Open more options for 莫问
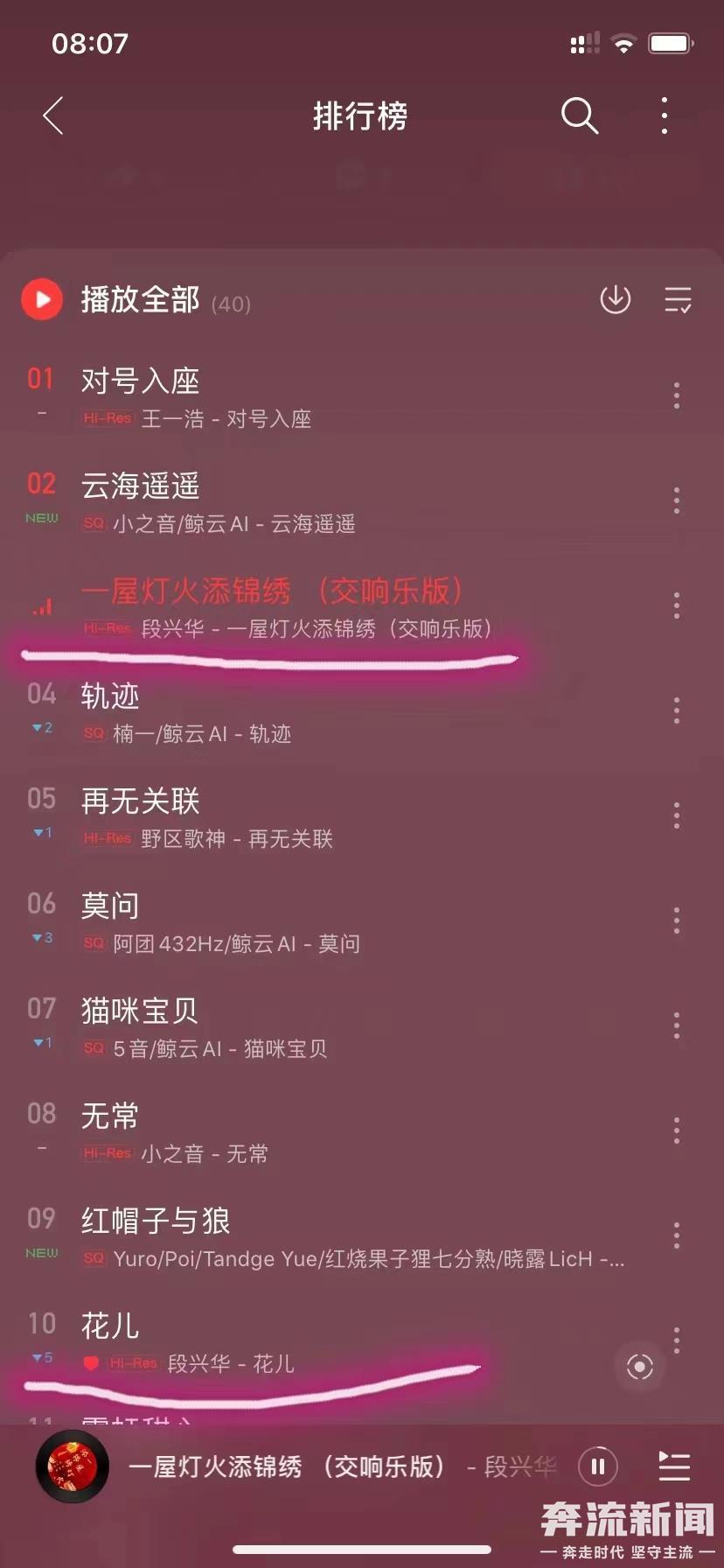 [676, 920]
